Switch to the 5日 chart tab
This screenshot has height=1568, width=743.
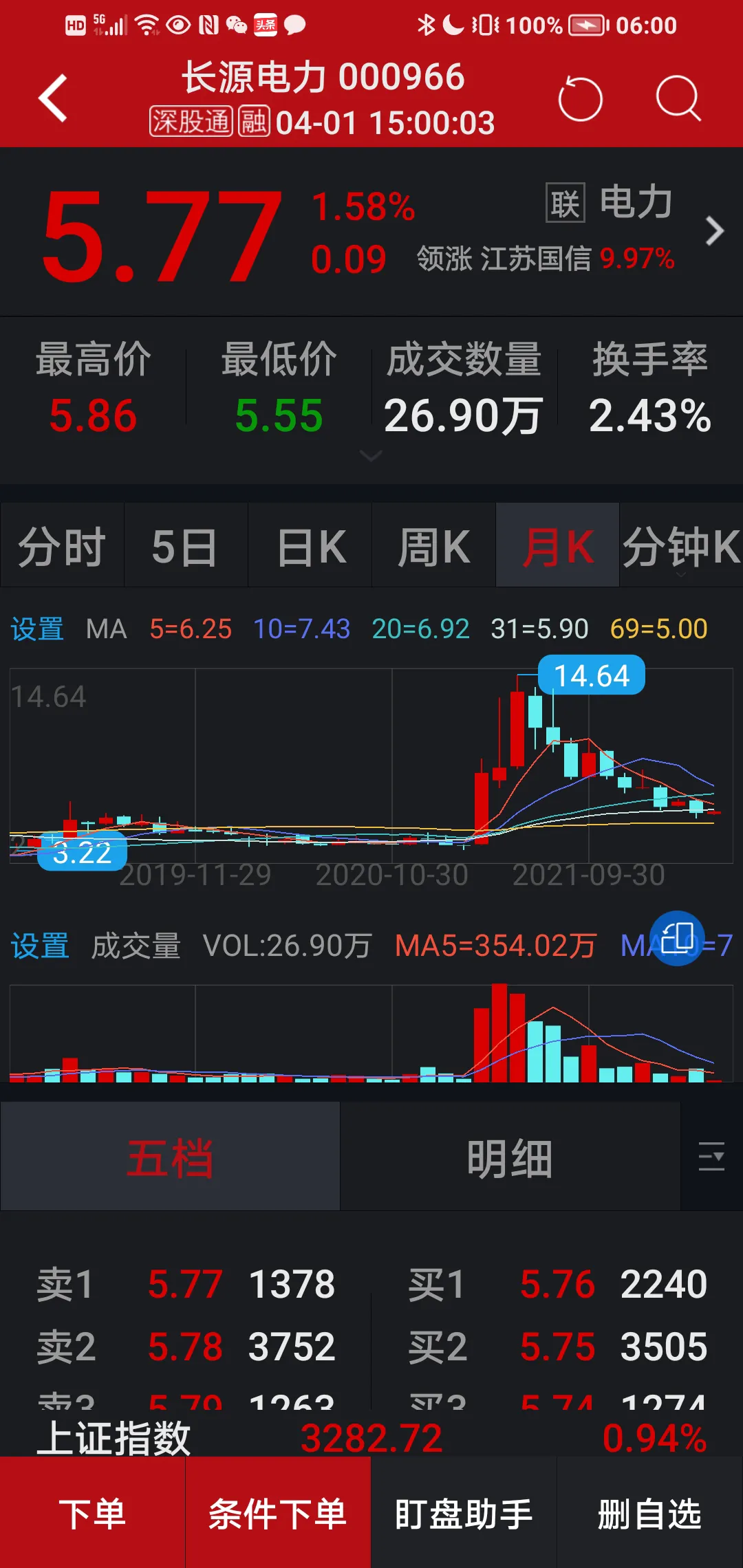185,547
